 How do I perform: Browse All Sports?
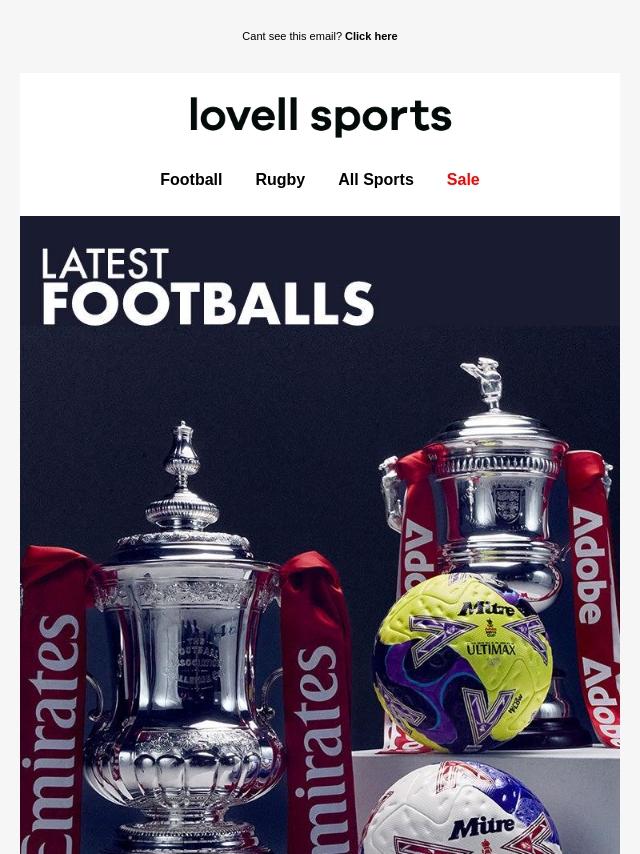point(375,180)
